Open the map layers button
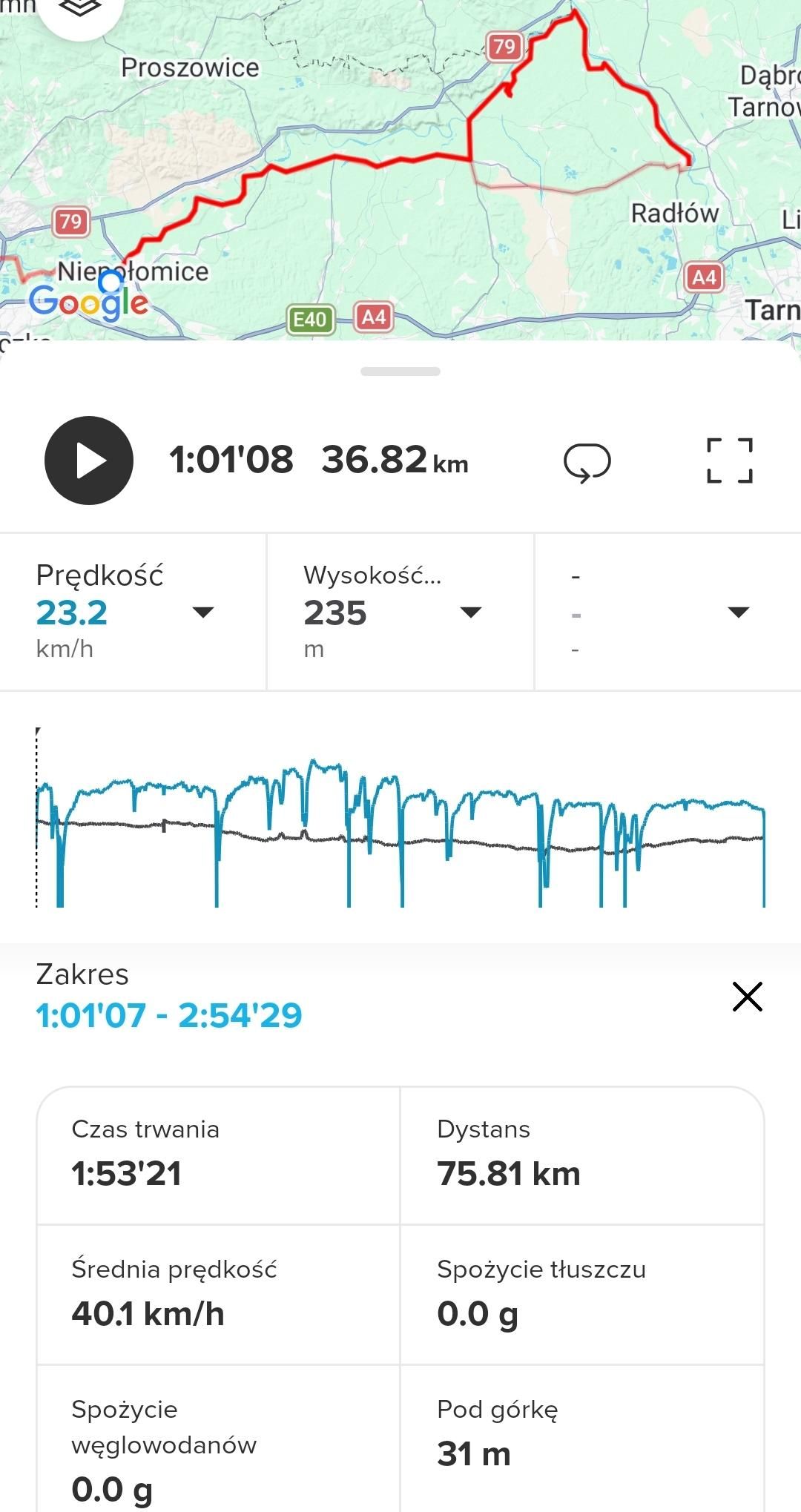Viewport: 801px width, 1512px height. 79,10
